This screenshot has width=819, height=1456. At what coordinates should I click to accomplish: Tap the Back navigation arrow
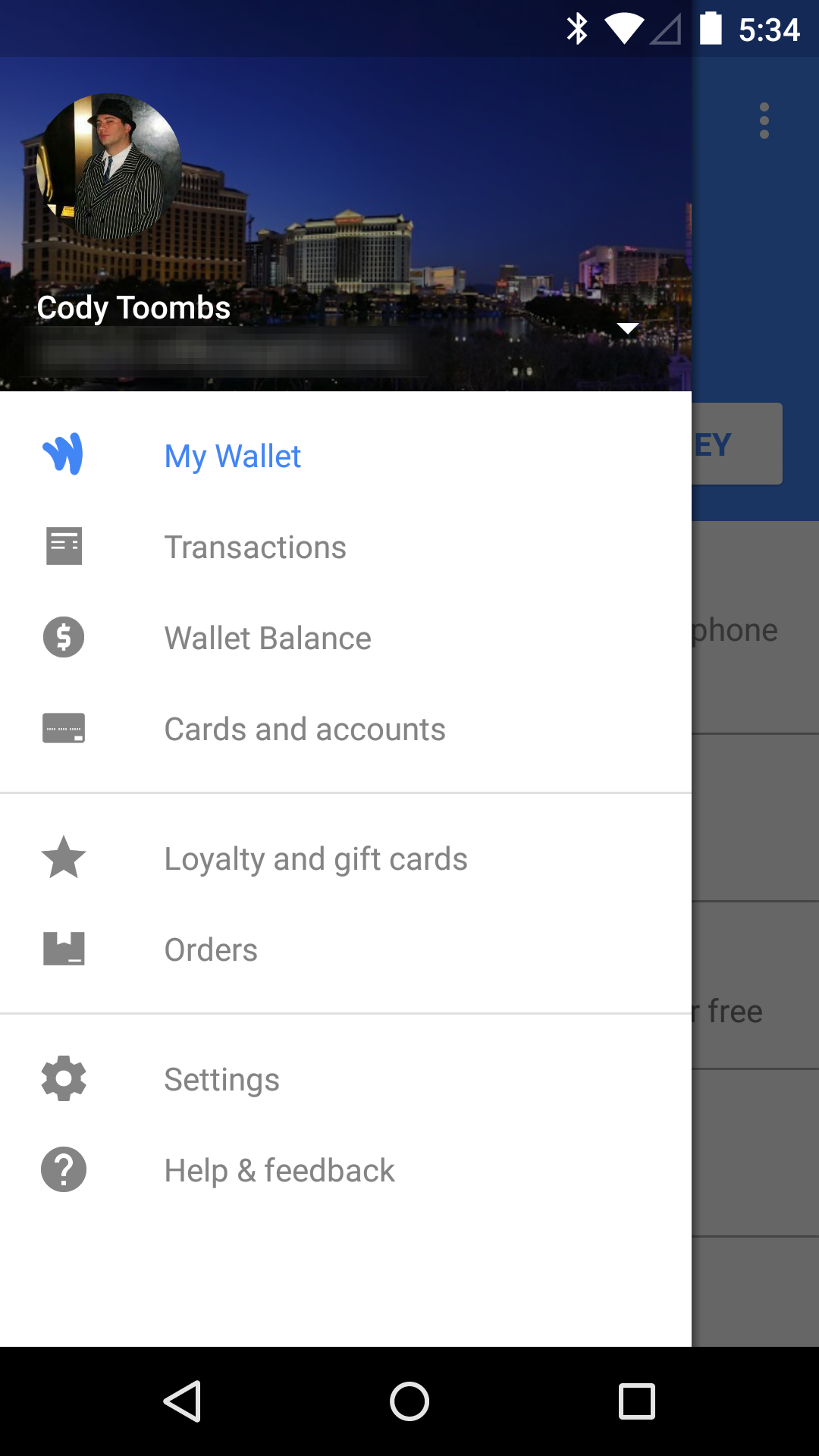(x=182, y=1401)
